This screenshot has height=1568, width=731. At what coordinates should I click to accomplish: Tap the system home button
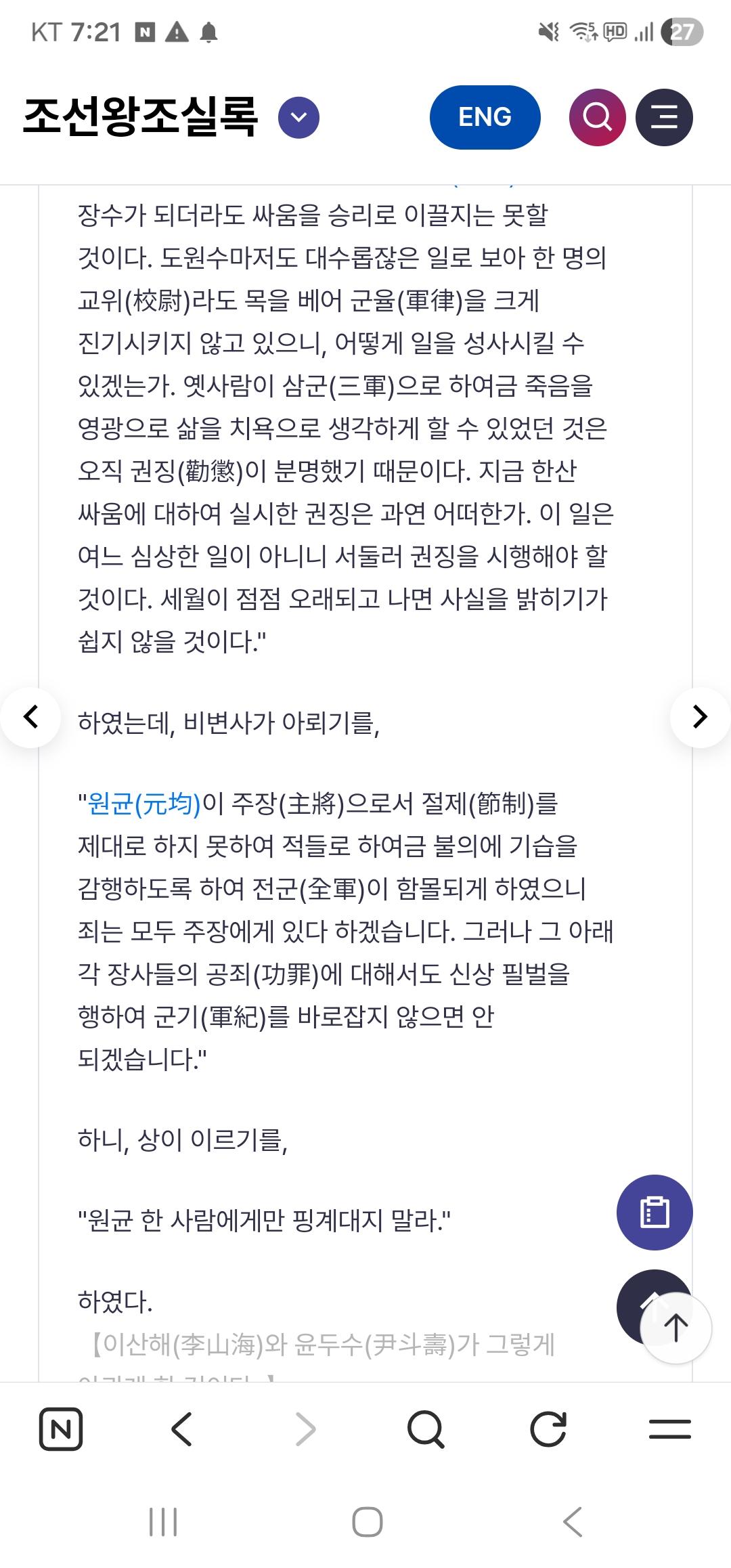367,1523
